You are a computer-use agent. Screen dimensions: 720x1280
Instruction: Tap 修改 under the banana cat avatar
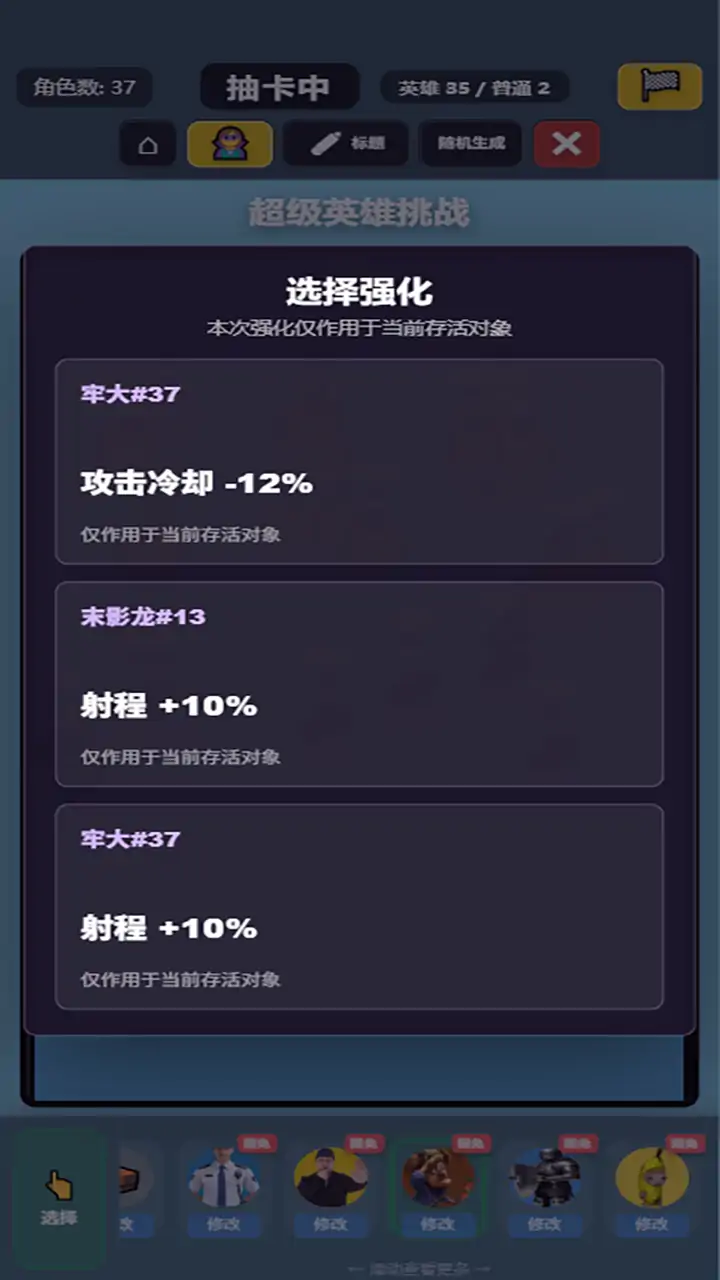(652, 1224)
